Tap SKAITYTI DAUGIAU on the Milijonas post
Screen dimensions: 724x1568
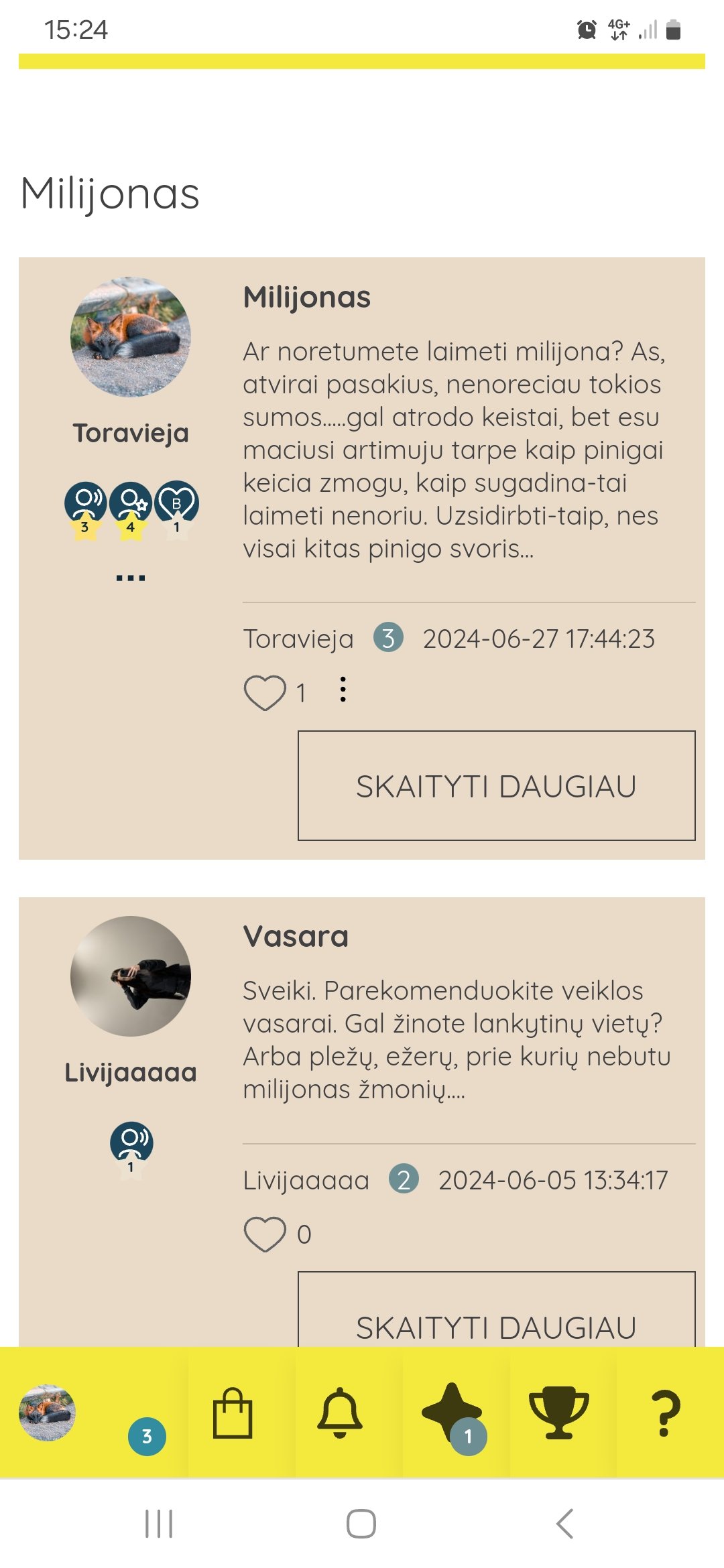(x=496, y=785)
